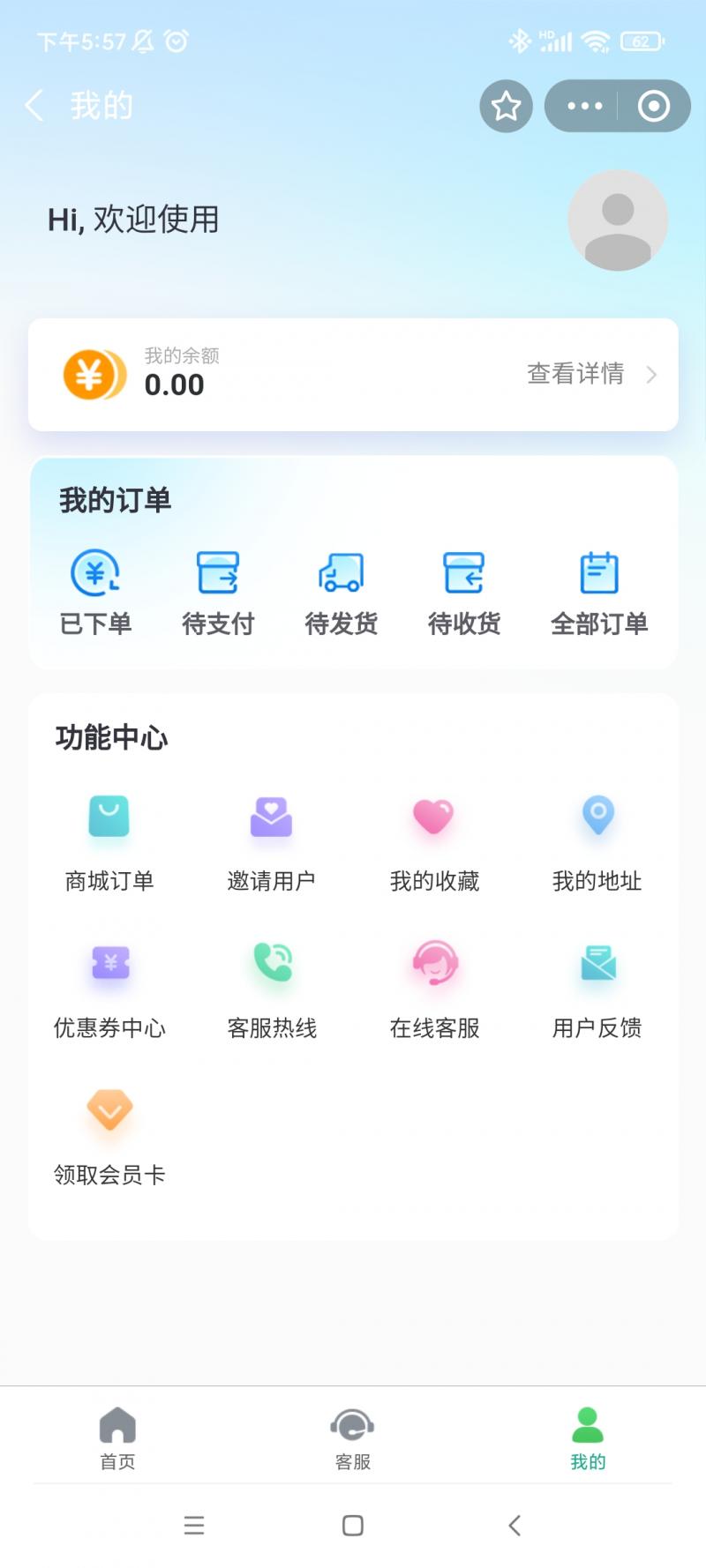View balance details via 查看详情
This screenshot has width=706, height=1568.
[591, 374]
